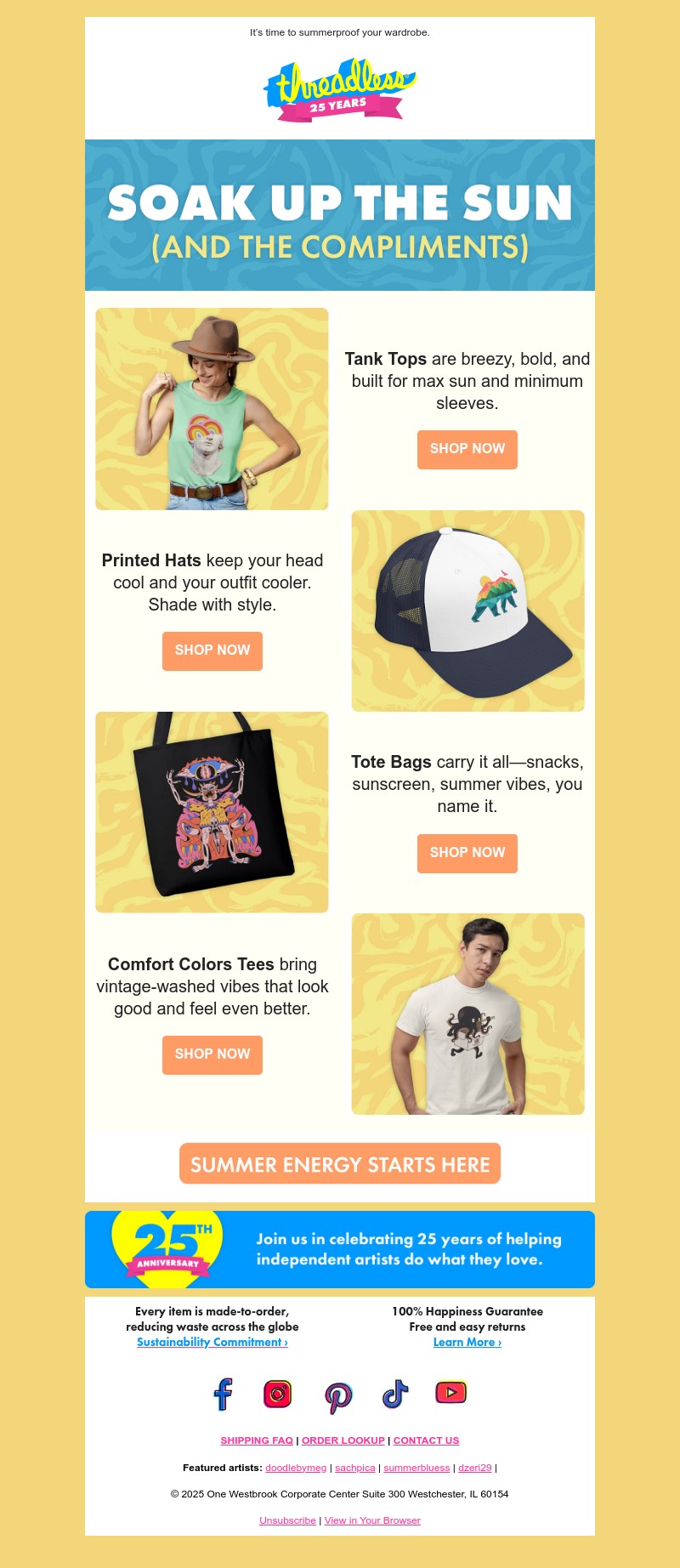Screen dimensions: 680x1568
Task: Tap Shop Now for Comfort Colors Tees
Action: click(212, 1054)
